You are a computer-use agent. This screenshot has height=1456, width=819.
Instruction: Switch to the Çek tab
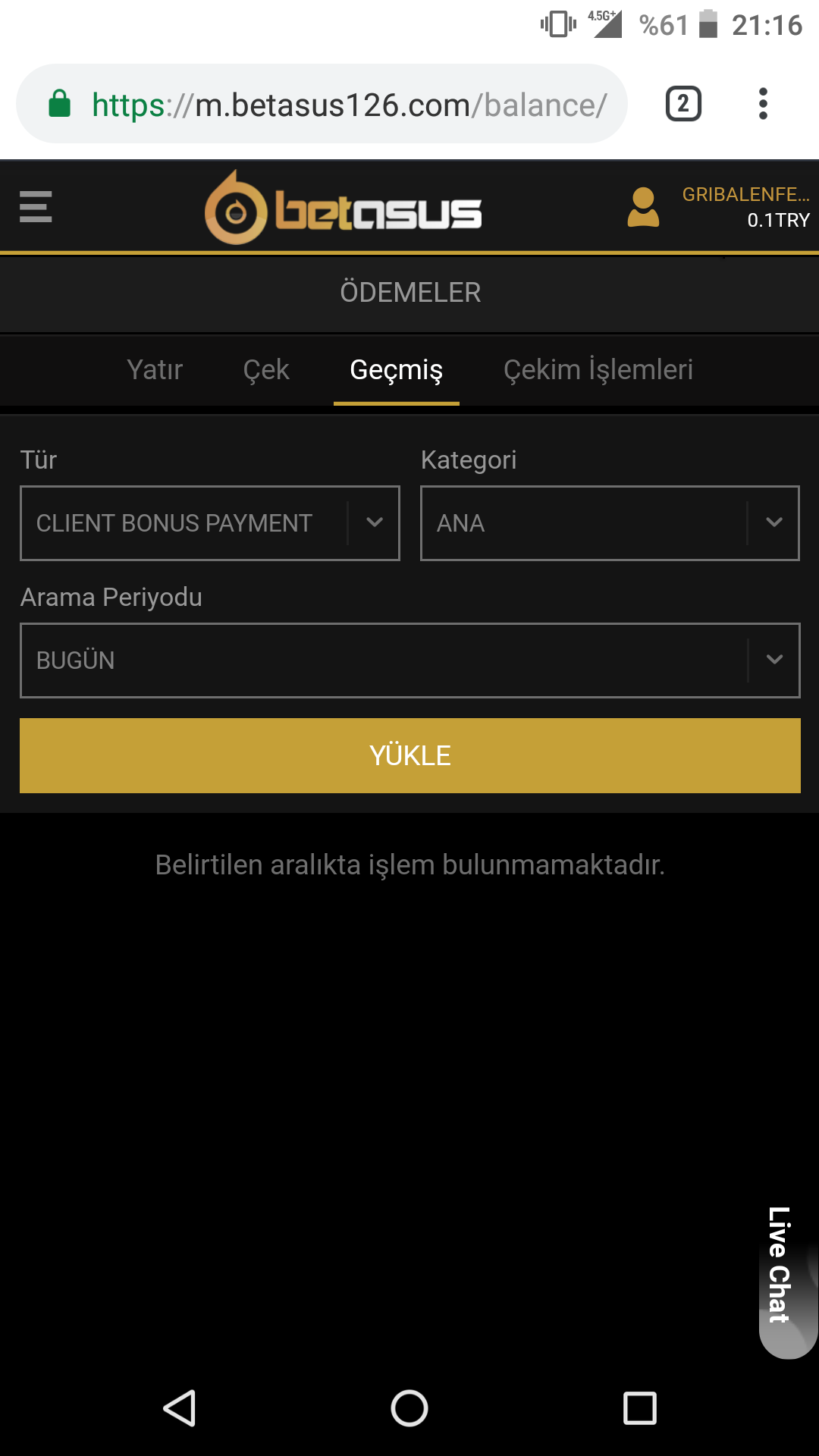(266, 370)
